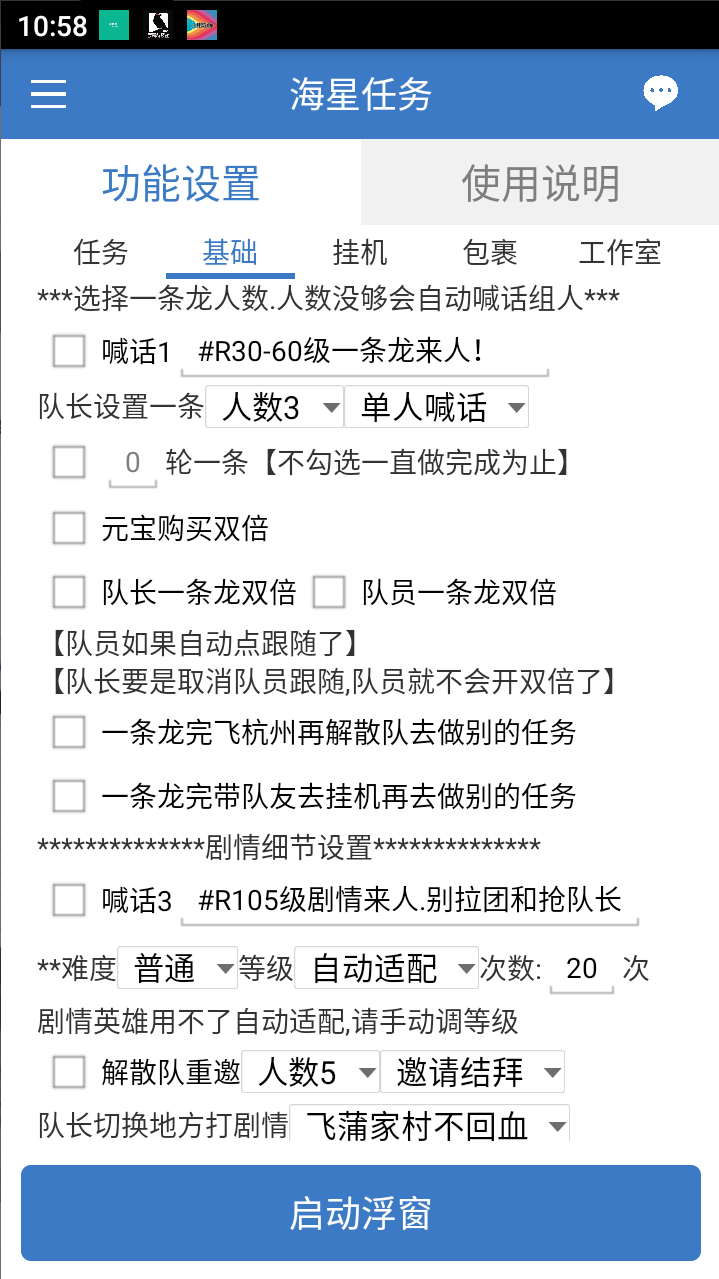Open the chat bubble icon

(660, 94)
